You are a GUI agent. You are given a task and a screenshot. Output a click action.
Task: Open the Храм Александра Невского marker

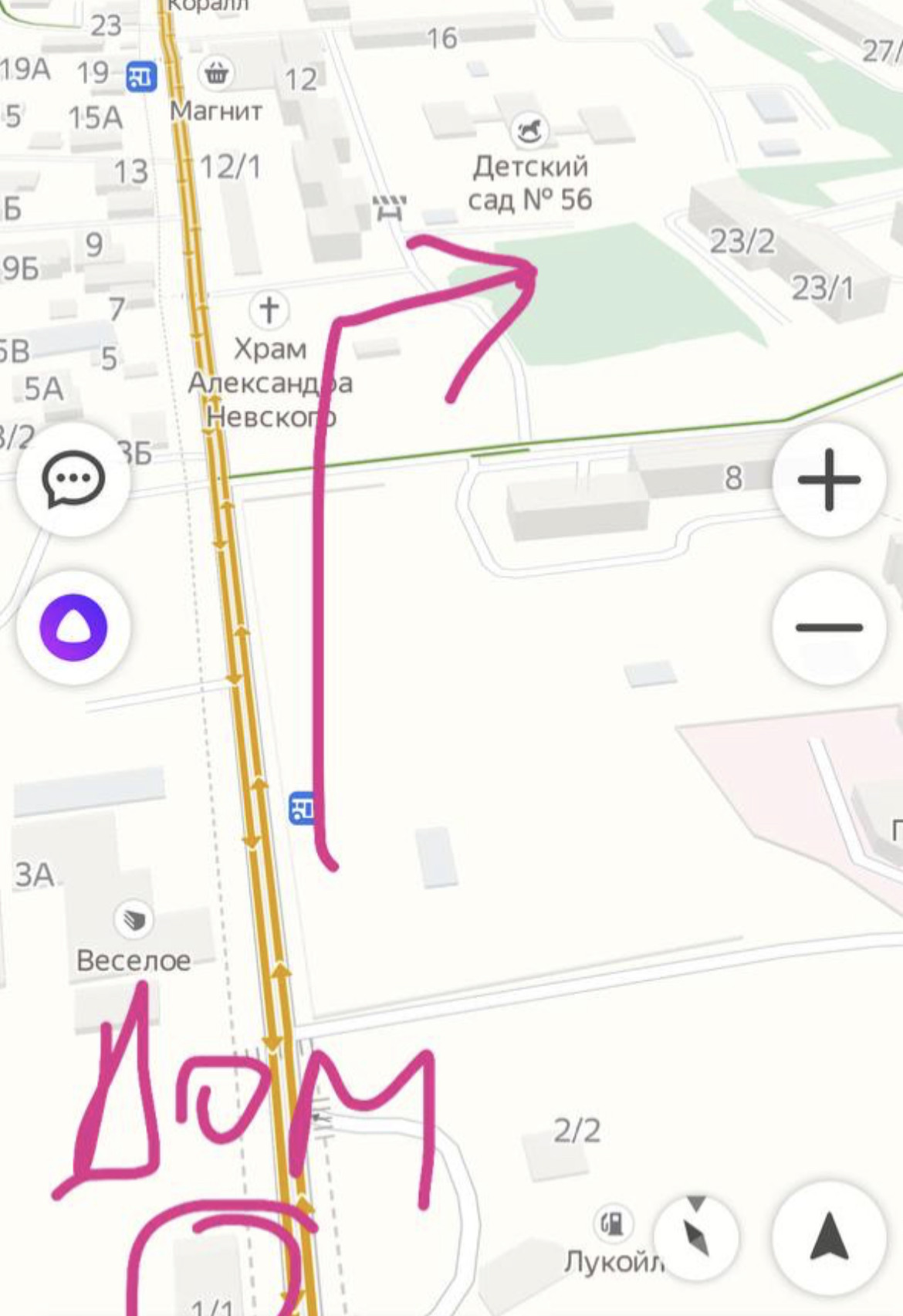click(269, 310)
